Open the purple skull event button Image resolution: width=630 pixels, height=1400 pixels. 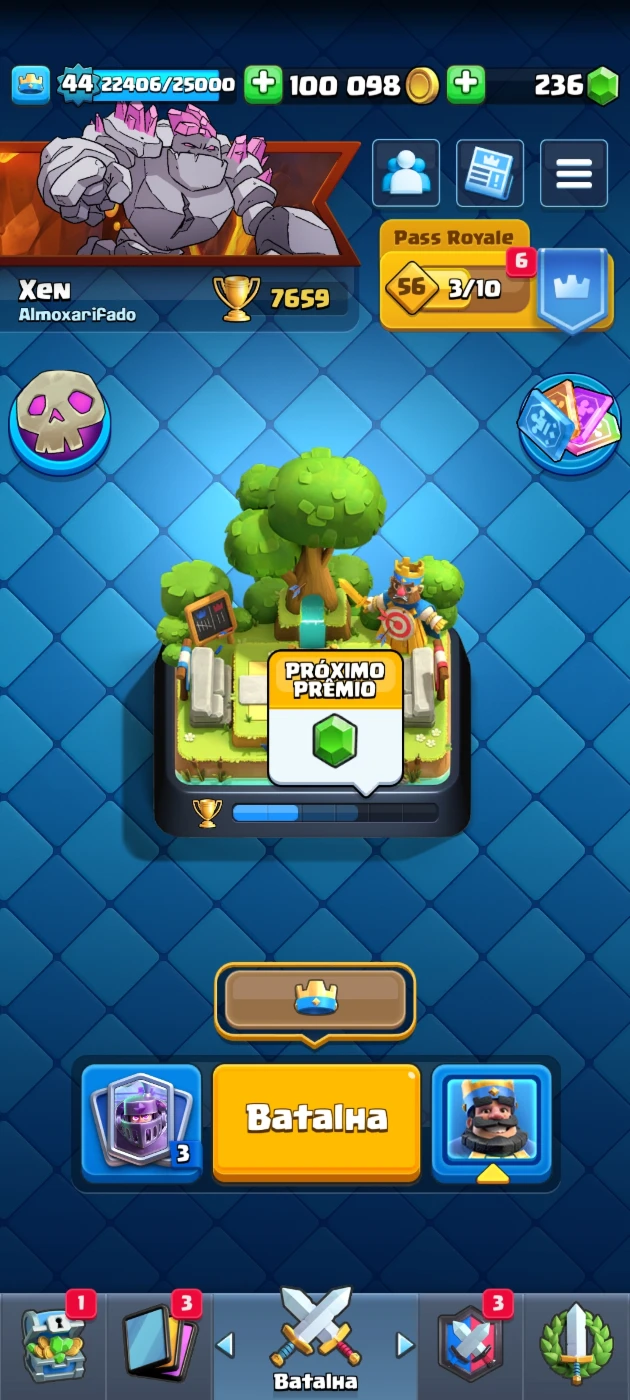click(60, 422)
